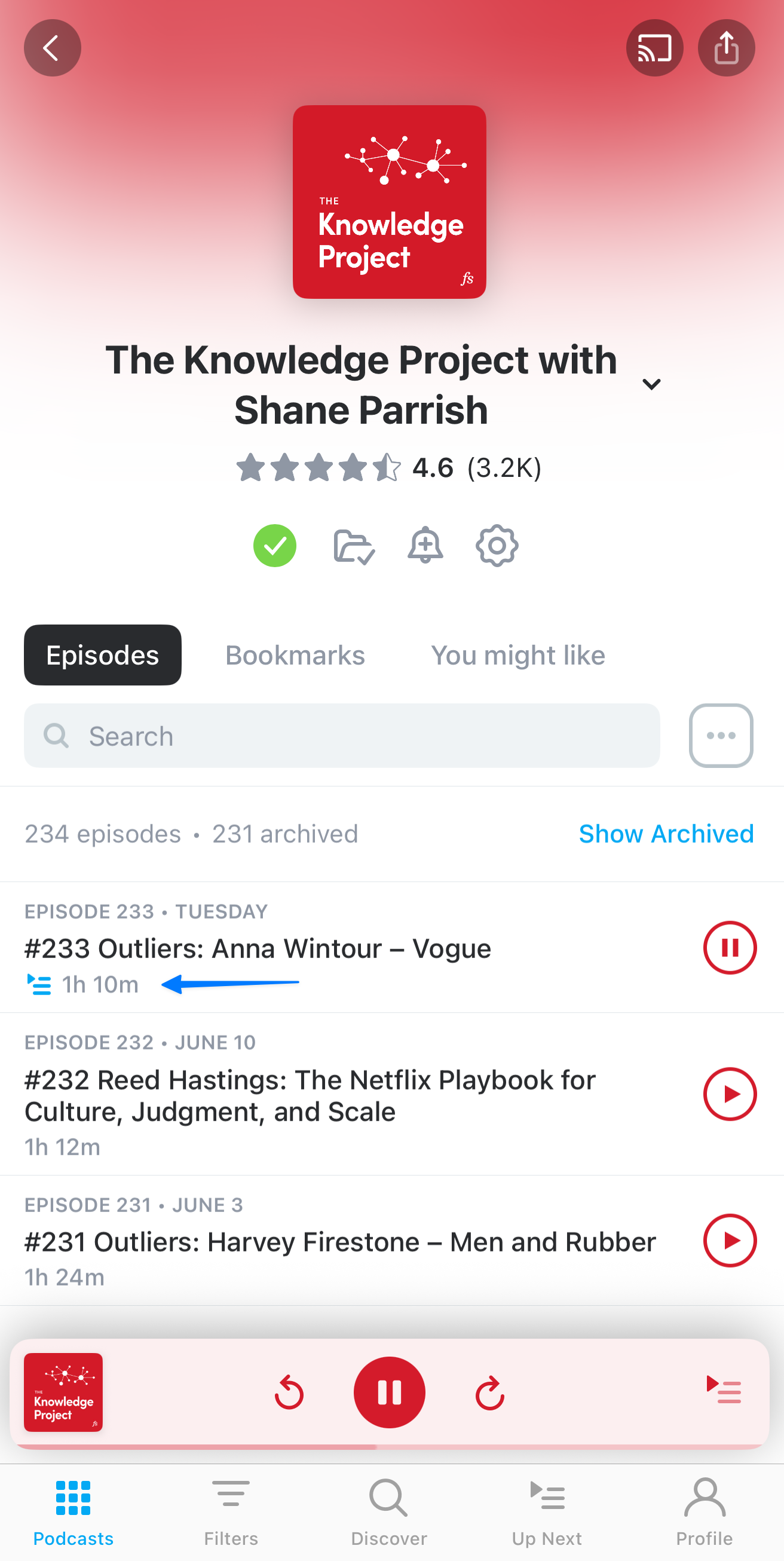Go to the Profile tab
Viewport: 784px width, 1561px height.
[x=704, y=1511]
